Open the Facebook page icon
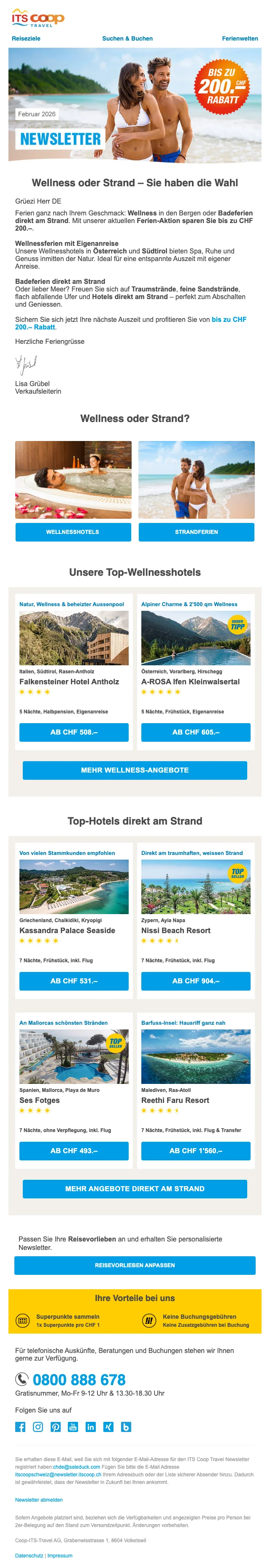270x1568 pixels. [x=21, y=1427]
